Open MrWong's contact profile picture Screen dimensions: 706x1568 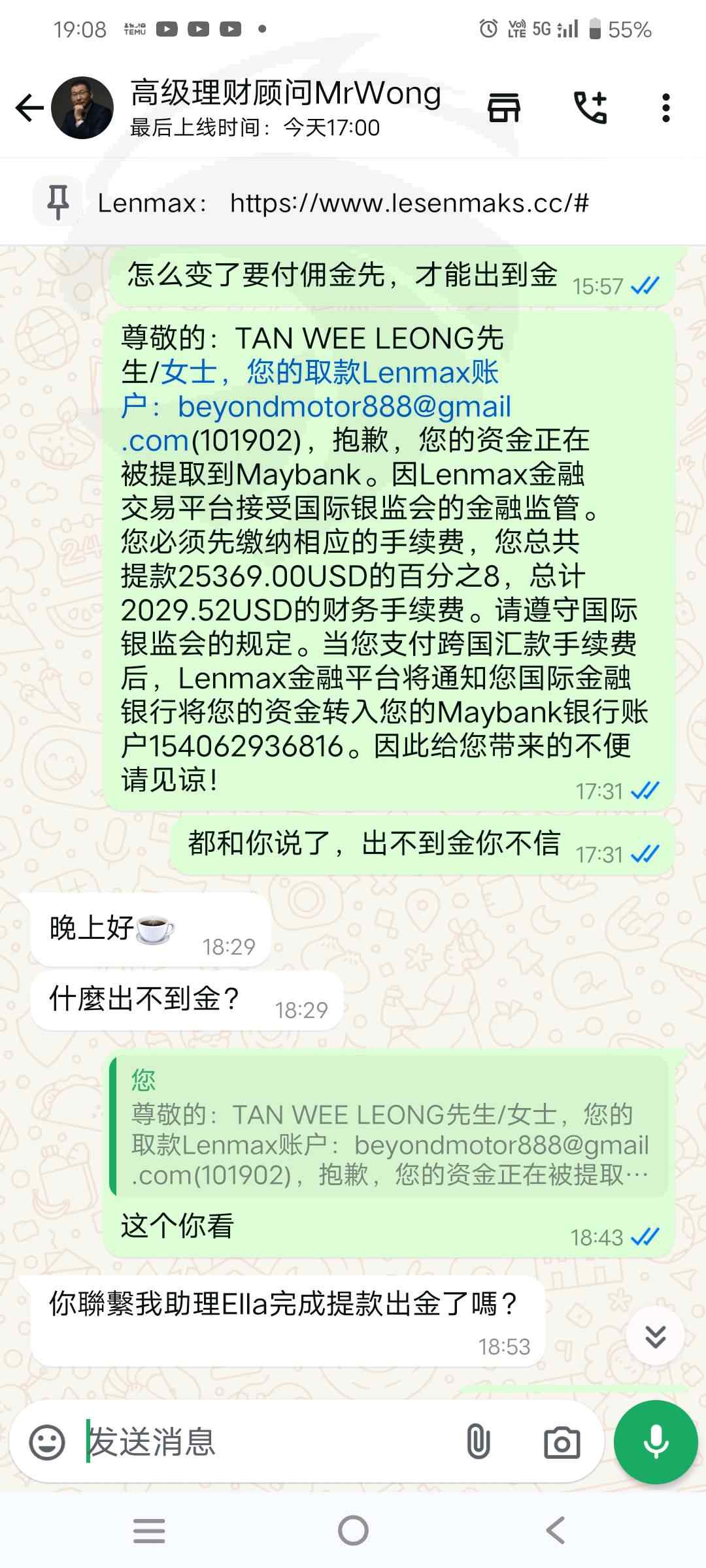pyautogui.click(x=82, y=108)
